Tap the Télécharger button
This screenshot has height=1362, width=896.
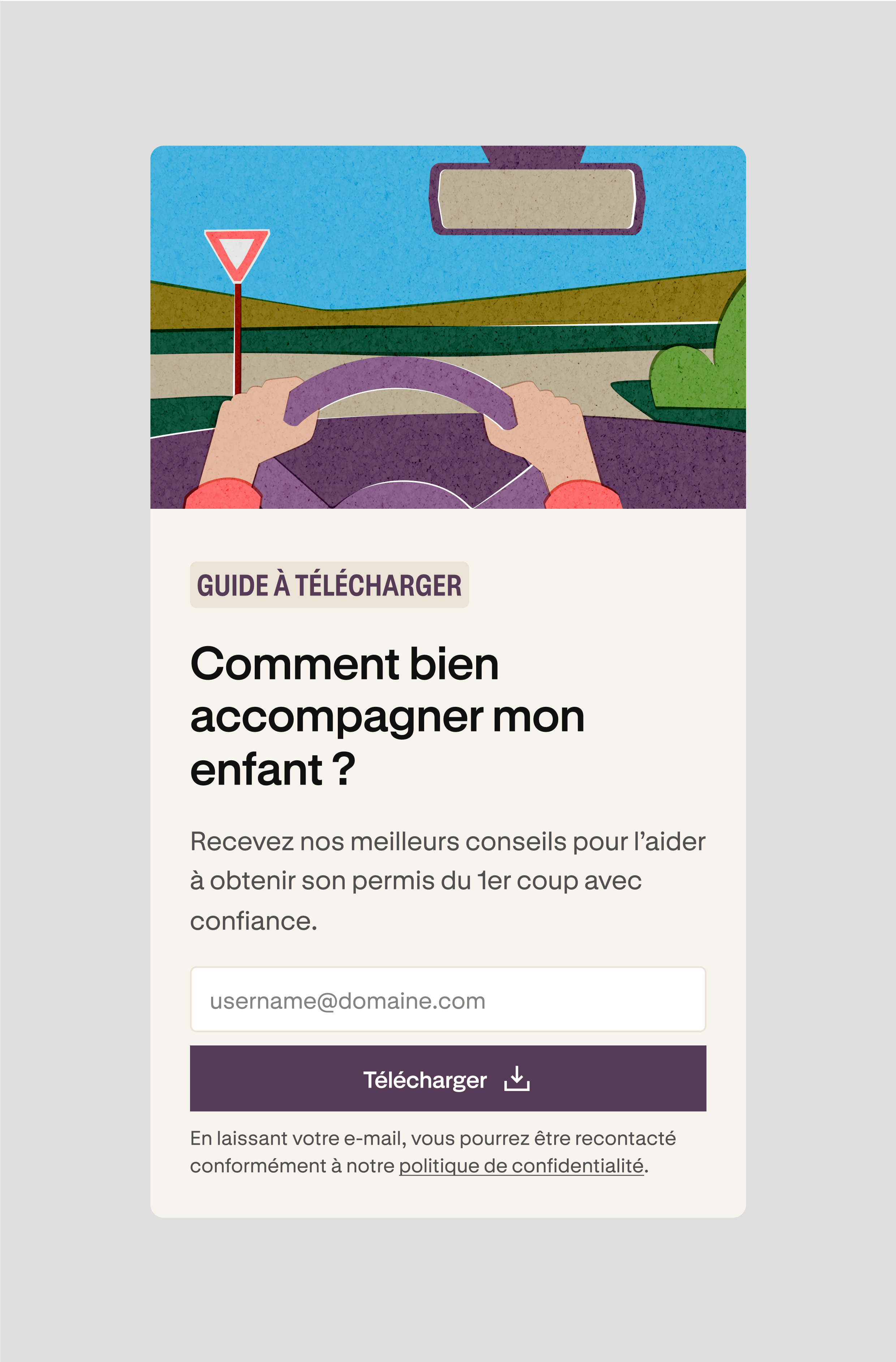[x=447, y=1079]
